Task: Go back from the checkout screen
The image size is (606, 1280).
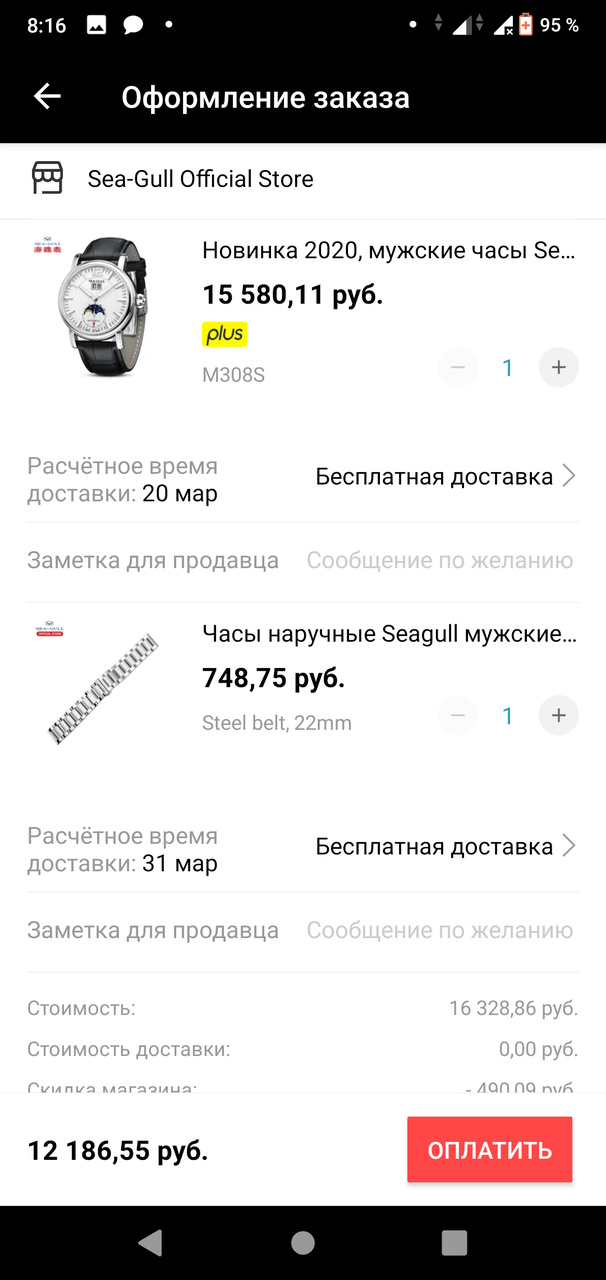Action: click(47, 97)
